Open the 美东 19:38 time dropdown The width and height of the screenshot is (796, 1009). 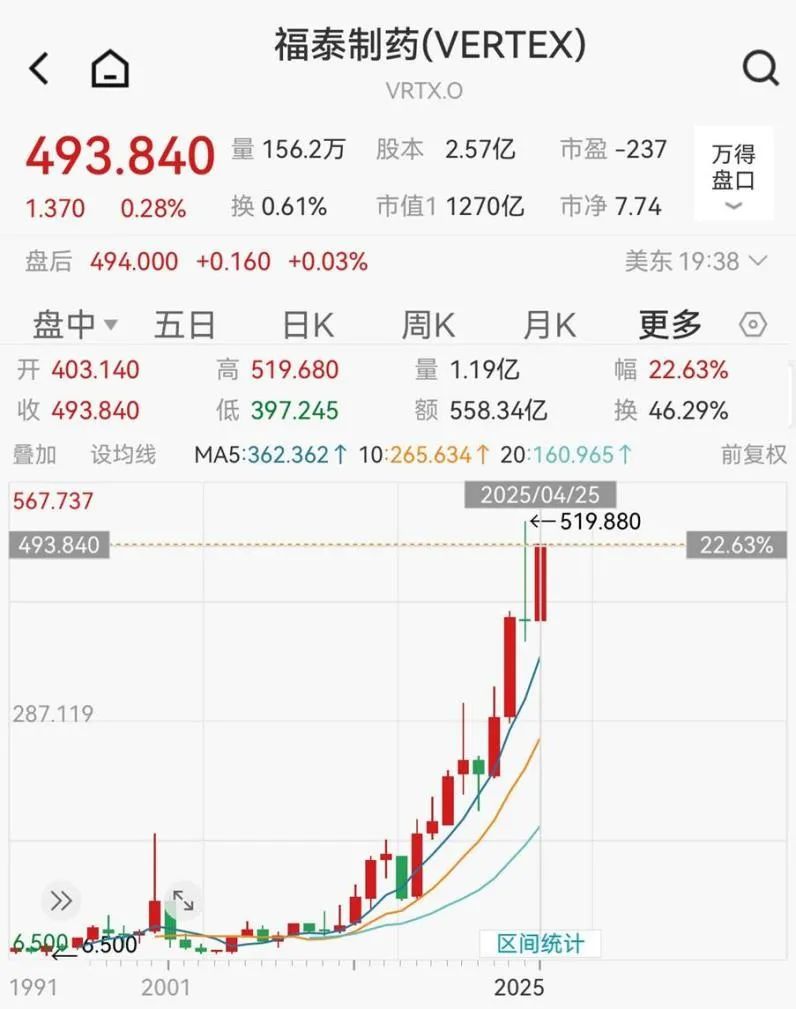point(695,262)
